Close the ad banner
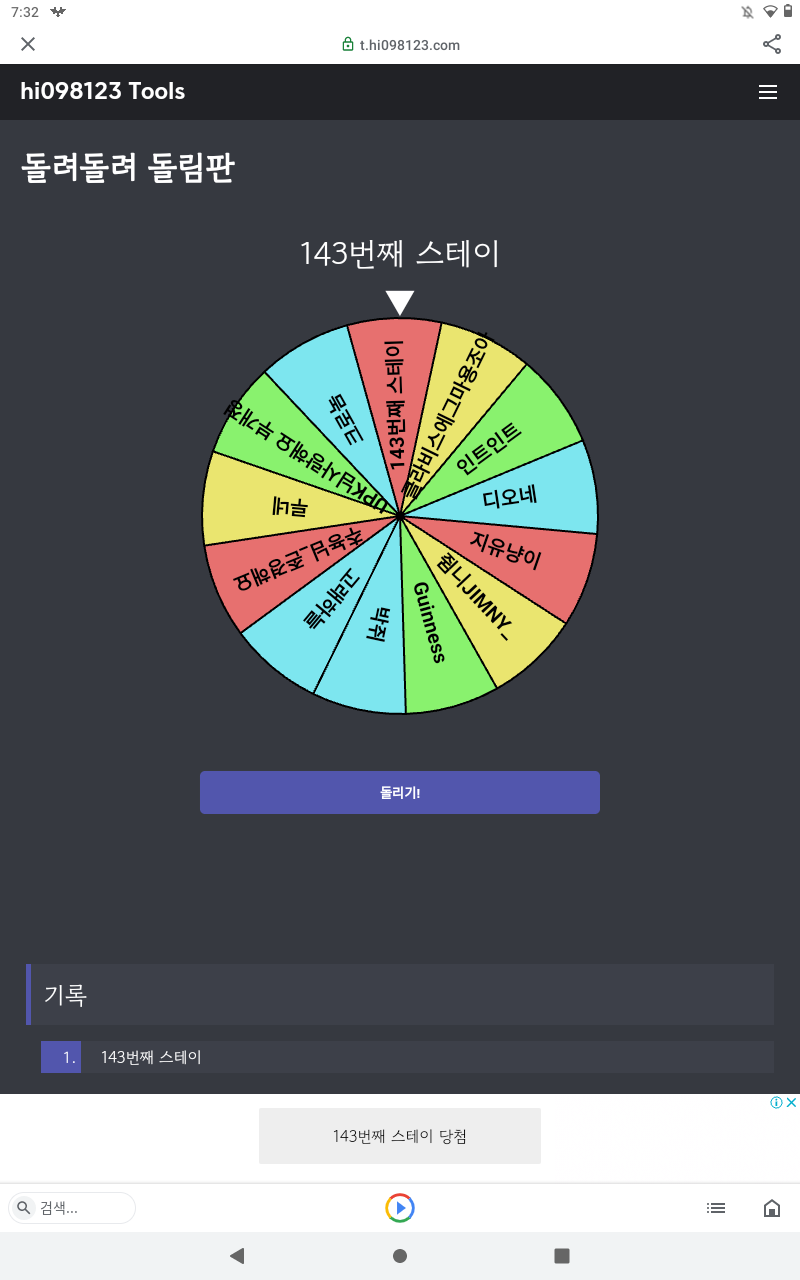Viewport: 800px width, 1280px height. pyautogui.click(x=791, y=1103)
